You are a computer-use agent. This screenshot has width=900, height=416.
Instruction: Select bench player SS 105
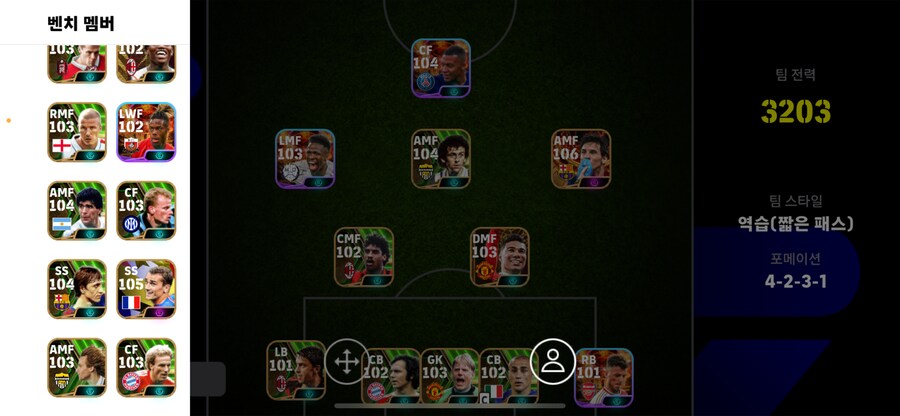point(146,289)
